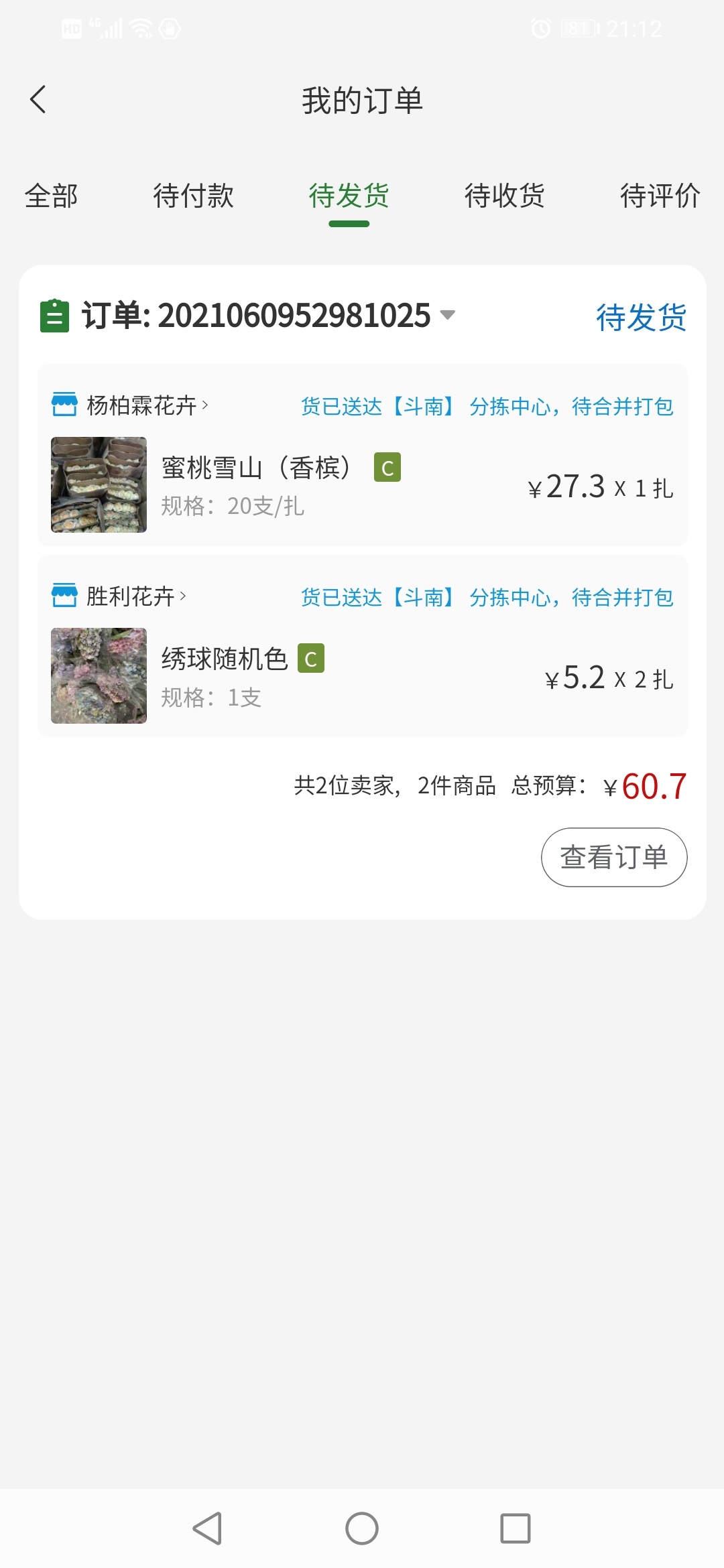The image size is (724, 1568).
Task: Open the 蜜桃雪山（香槟）product image
Action: click(99, 484)
